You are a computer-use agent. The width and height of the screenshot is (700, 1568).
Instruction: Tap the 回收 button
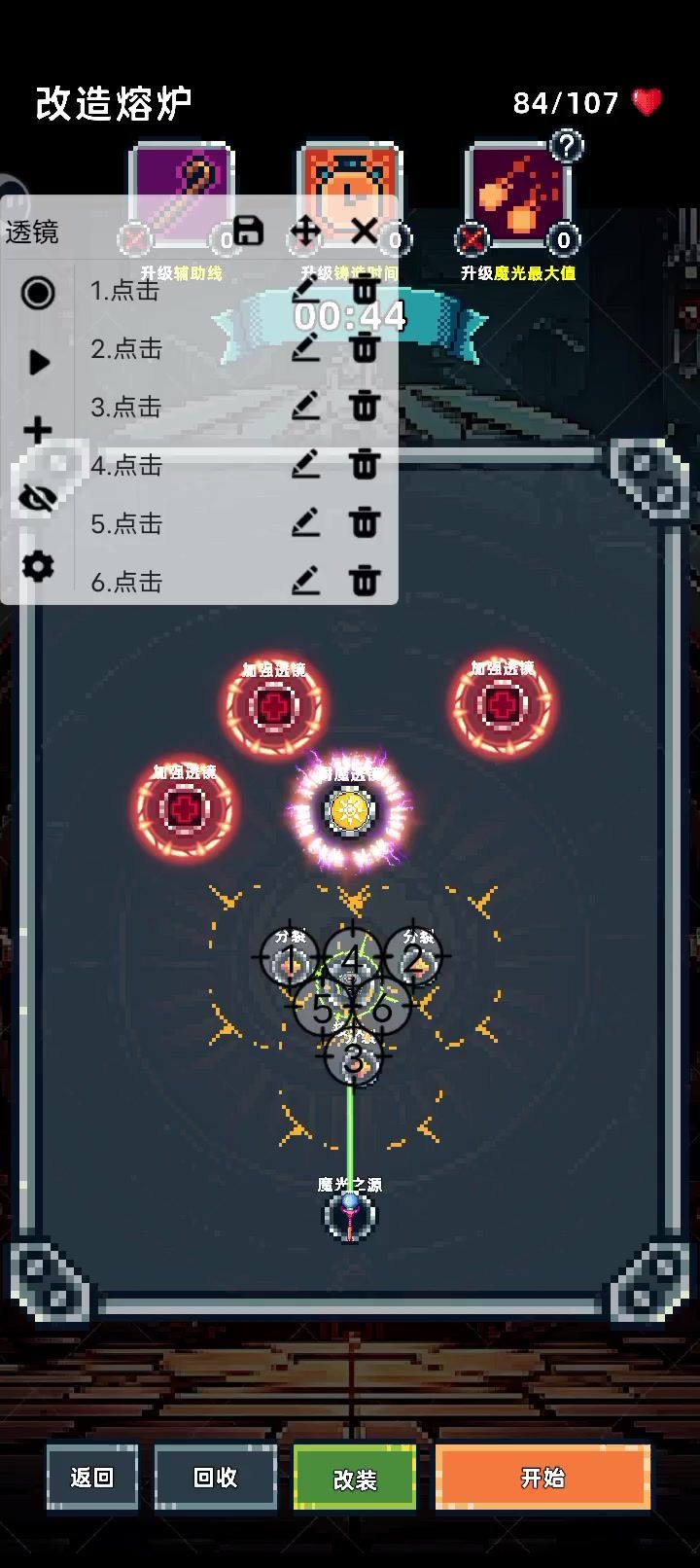[x=215, y=1477]
